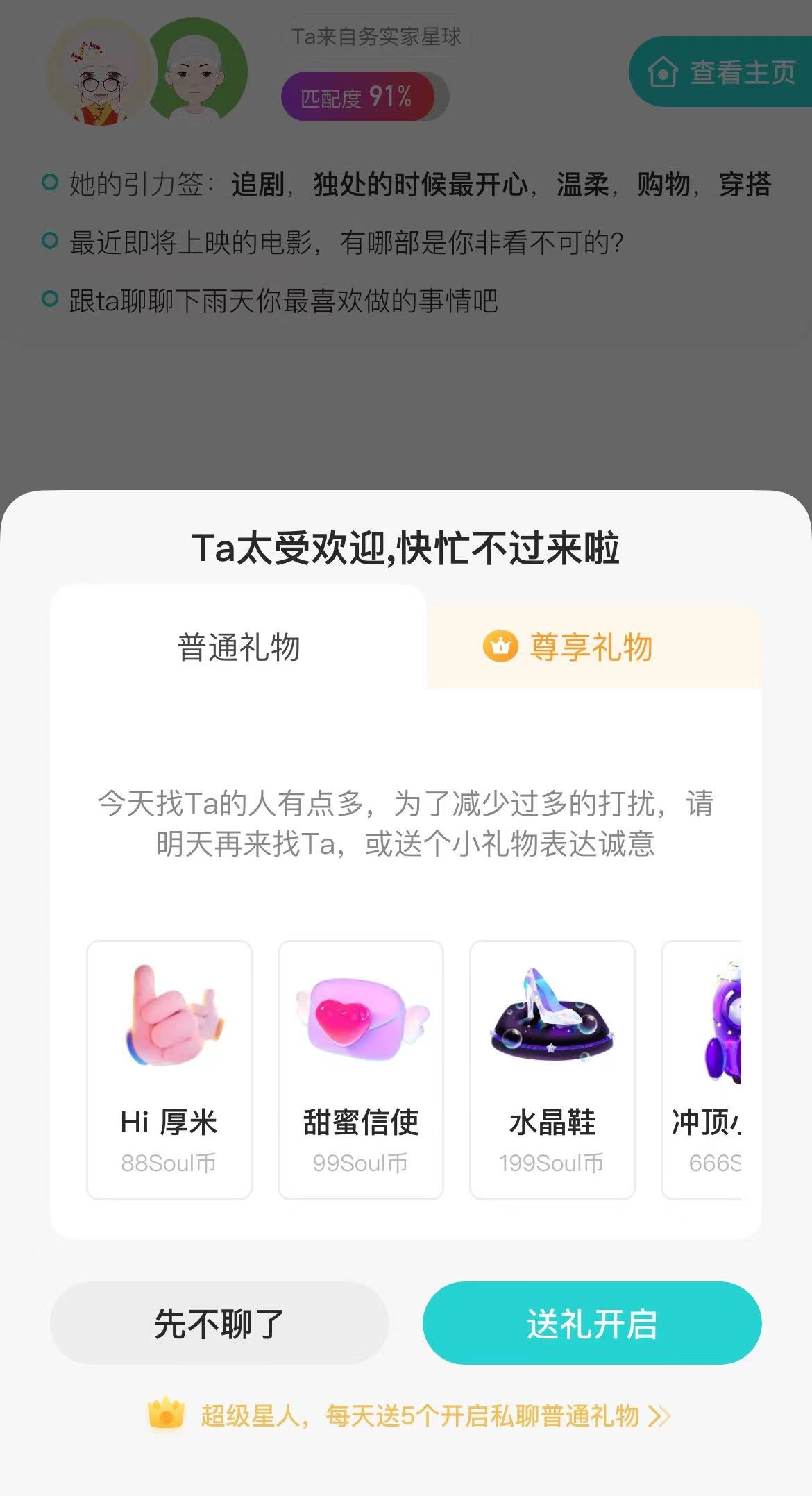Open 查看主页 to view her profile

click(x=722, y=72)
